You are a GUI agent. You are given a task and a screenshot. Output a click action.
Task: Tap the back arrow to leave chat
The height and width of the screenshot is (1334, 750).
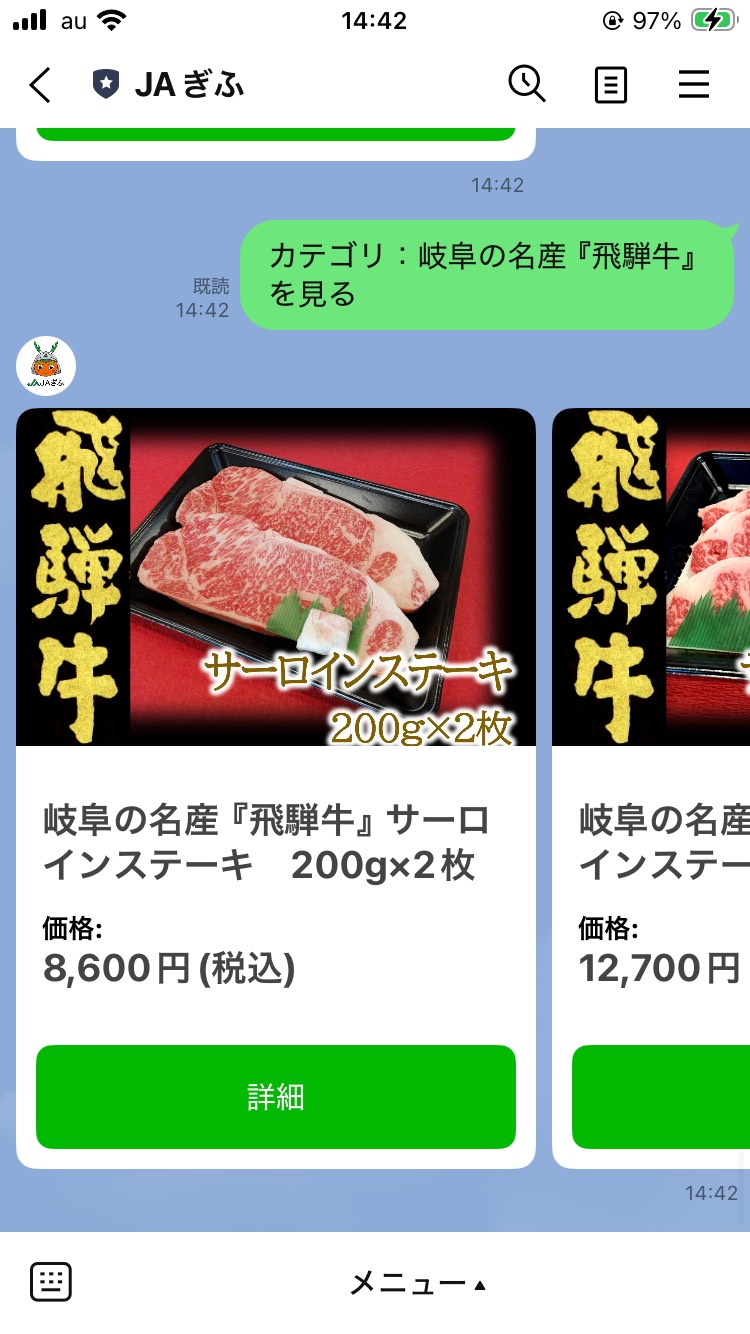click(x=38, y=85)
